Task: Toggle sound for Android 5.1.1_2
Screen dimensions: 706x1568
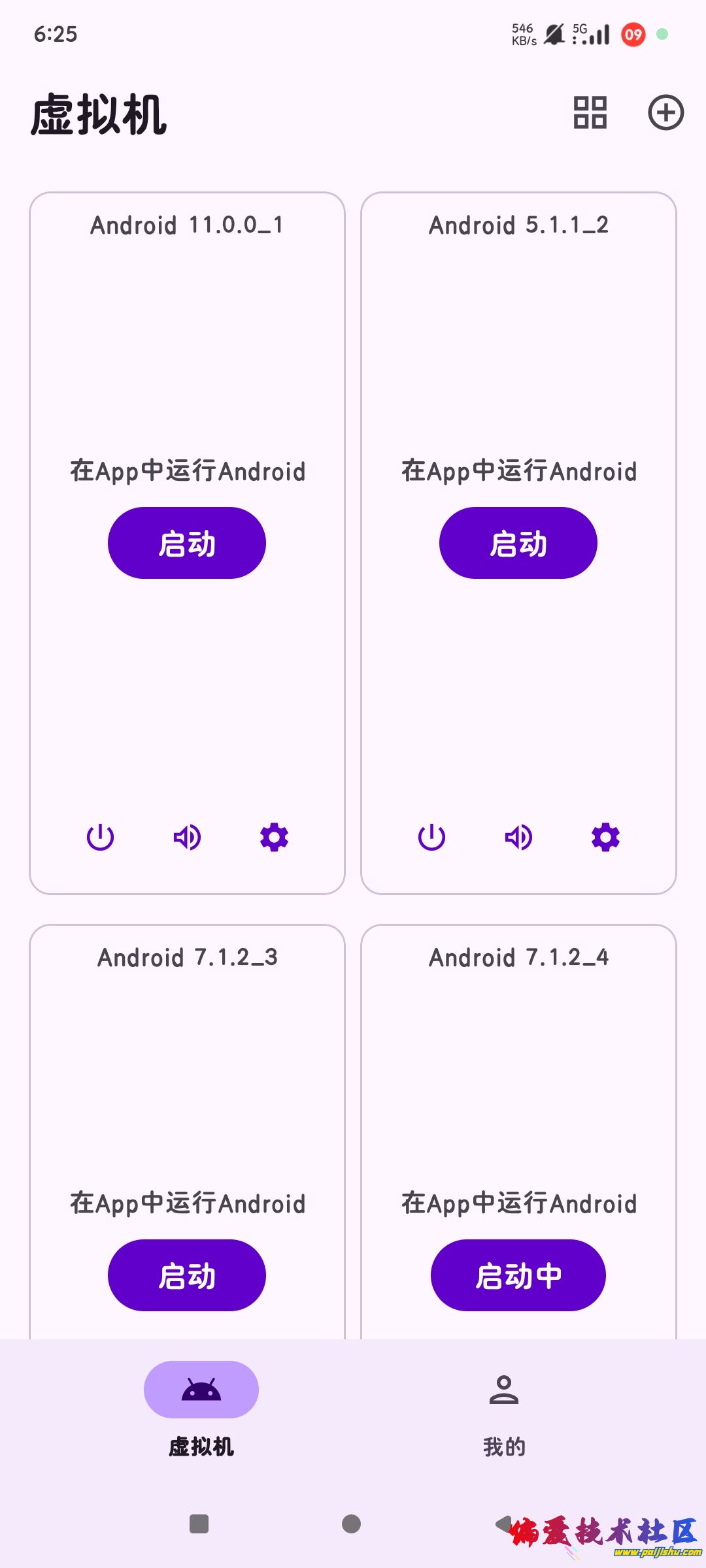Action: coord(518,837)
